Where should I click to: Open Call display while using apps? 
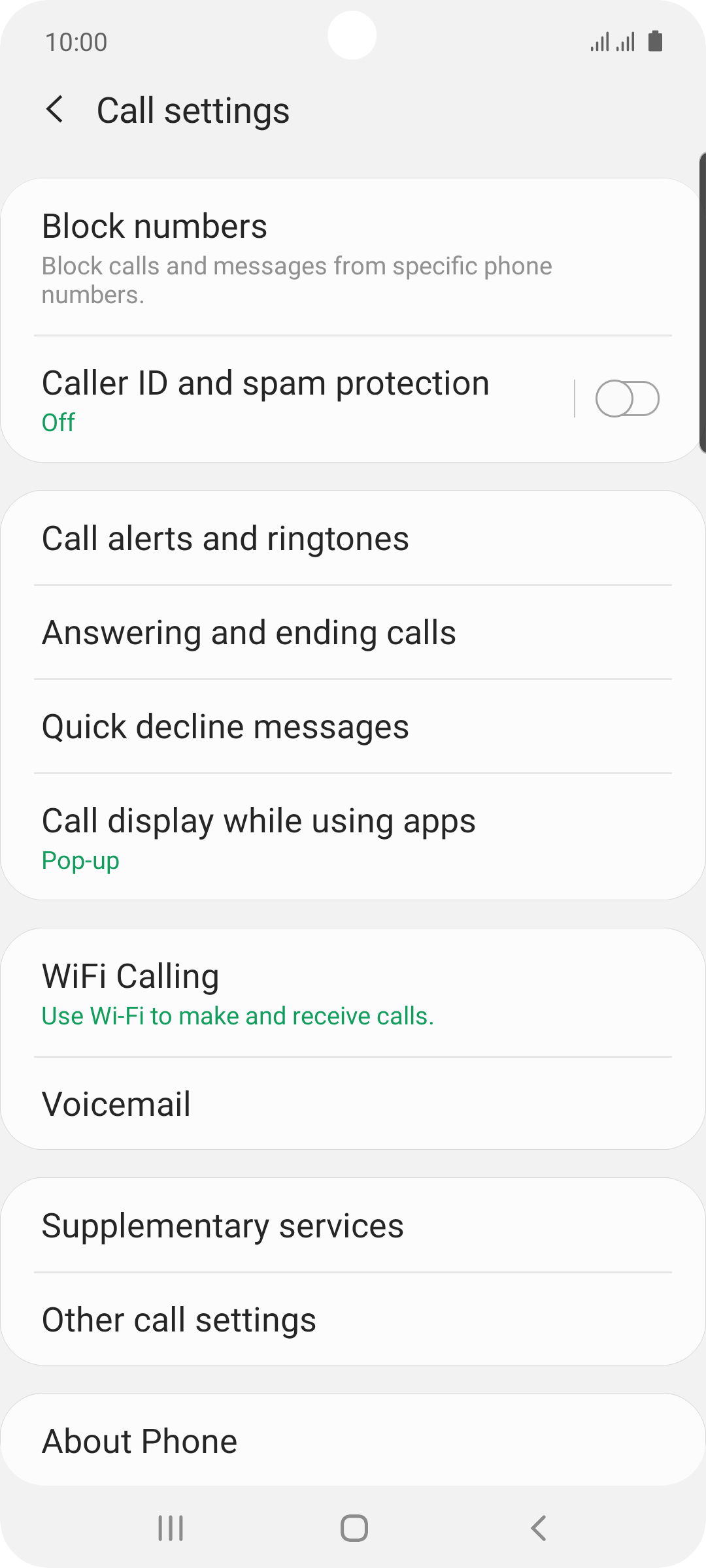[353, 837]
